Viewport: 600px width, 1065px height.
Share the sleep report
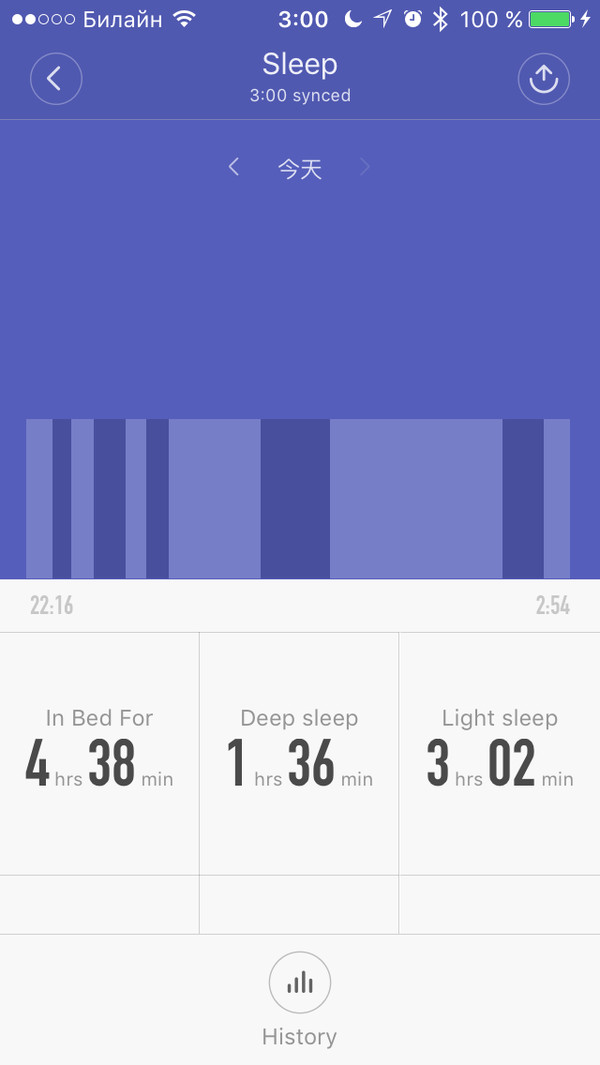click(x=543, y=79)
